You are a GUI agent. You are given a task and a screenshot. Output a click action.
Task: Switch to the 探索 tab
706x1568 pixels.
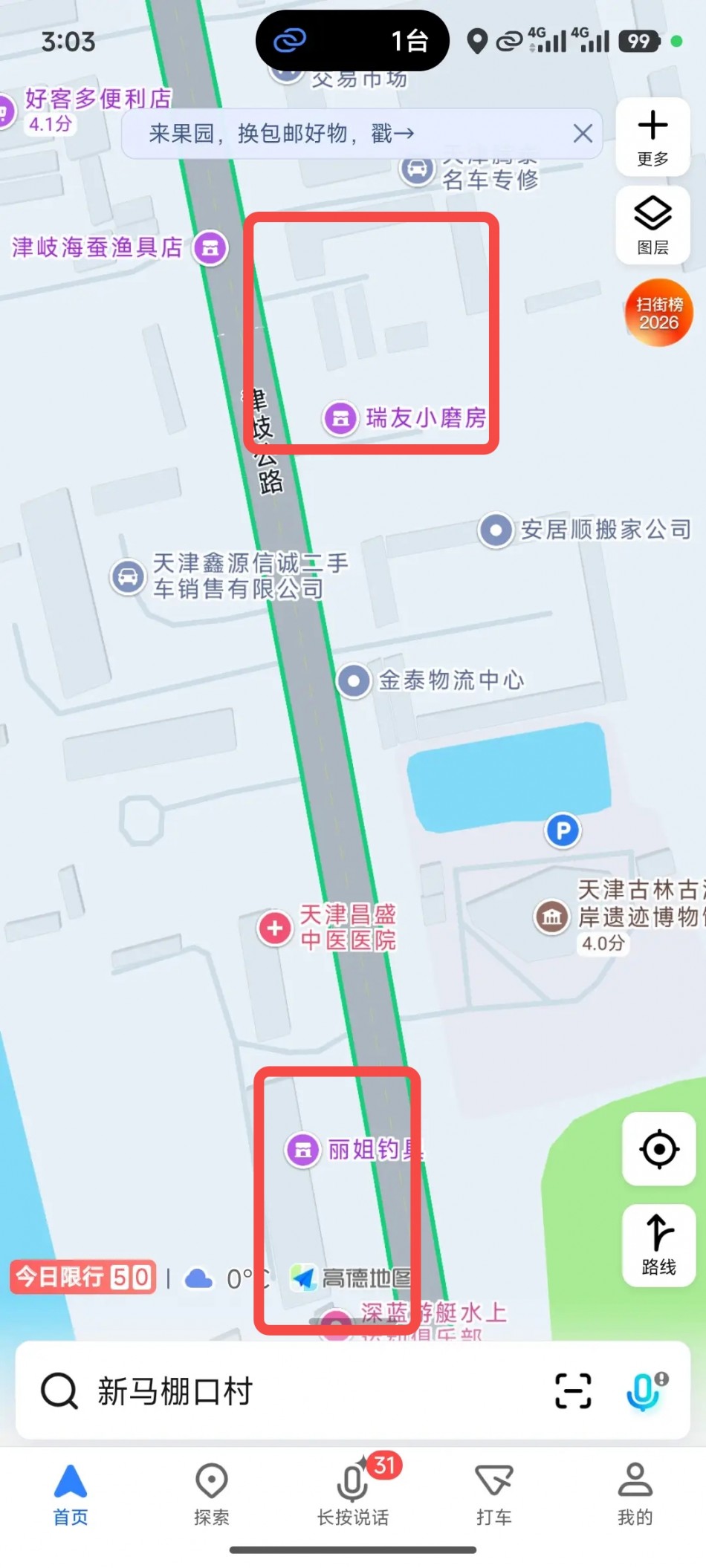[211, 1494]
